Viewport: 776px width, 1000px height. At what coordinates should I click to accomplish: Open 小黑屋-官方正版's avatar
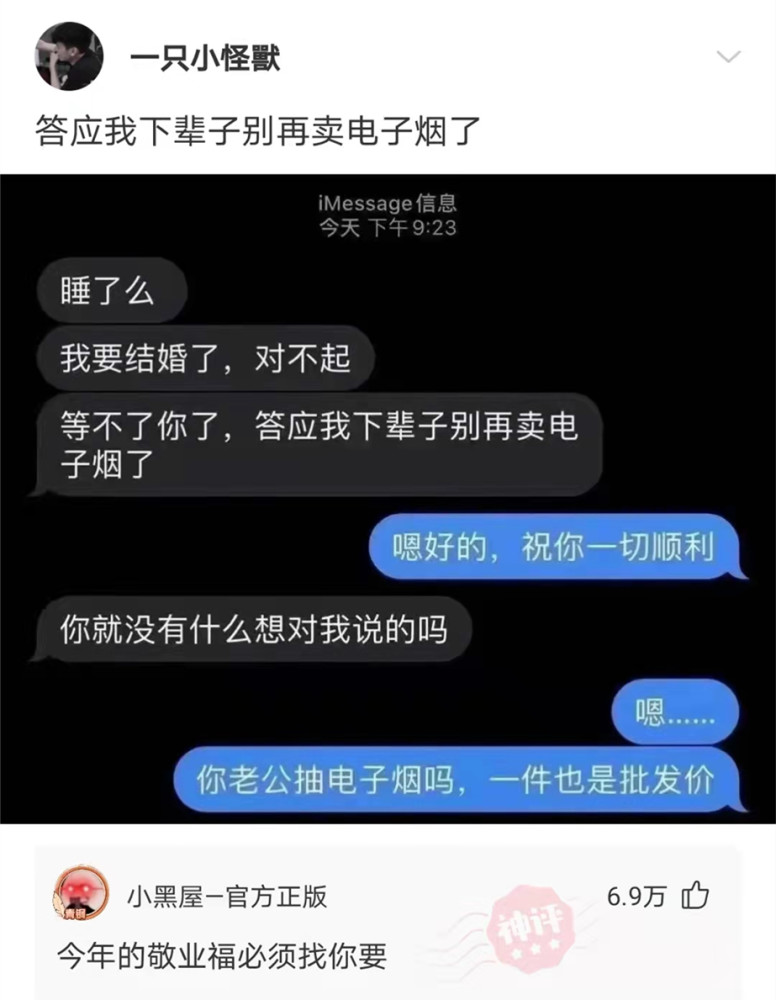(80, 893)
